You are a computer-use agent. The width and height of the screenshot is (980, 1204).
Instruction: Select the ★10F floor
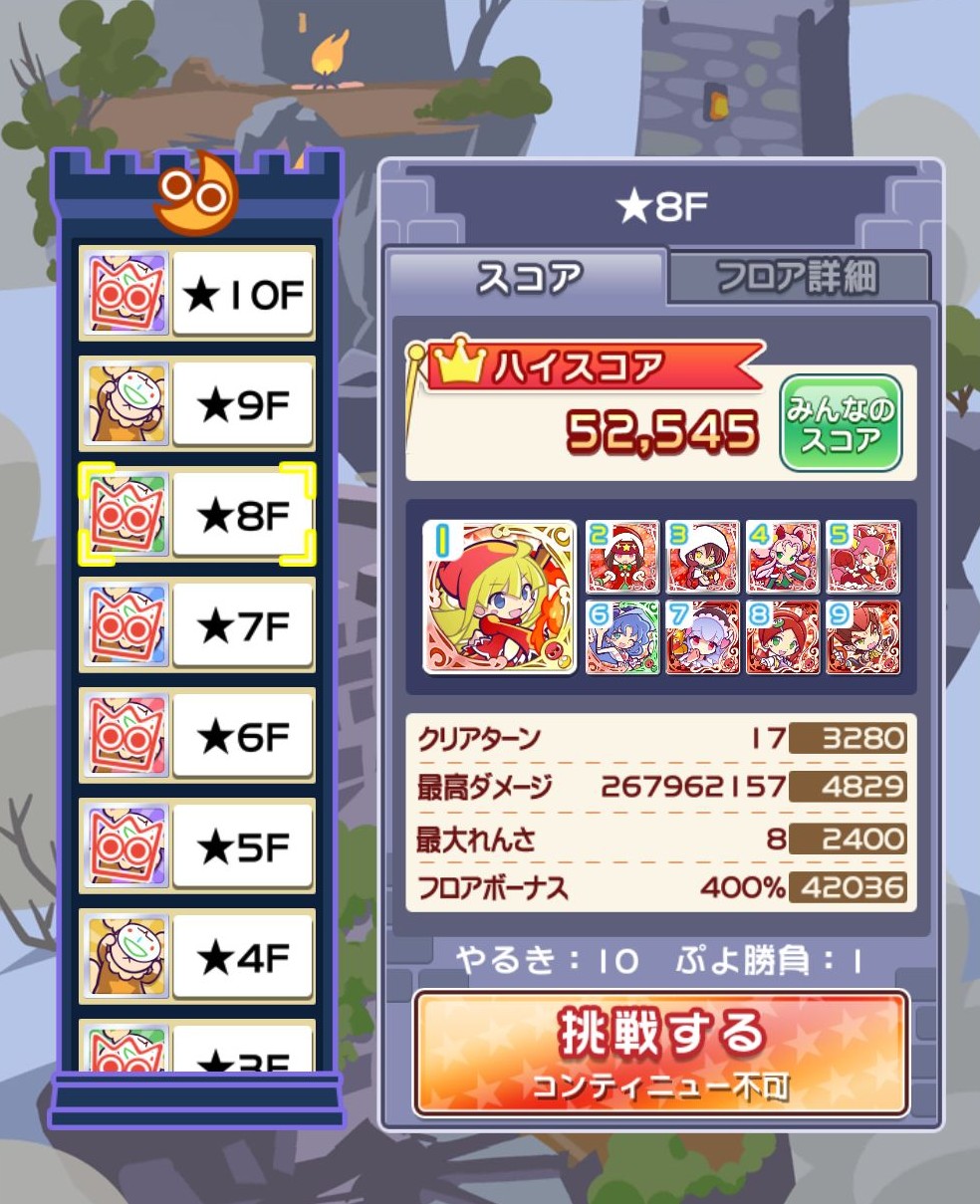click(197, 294)
